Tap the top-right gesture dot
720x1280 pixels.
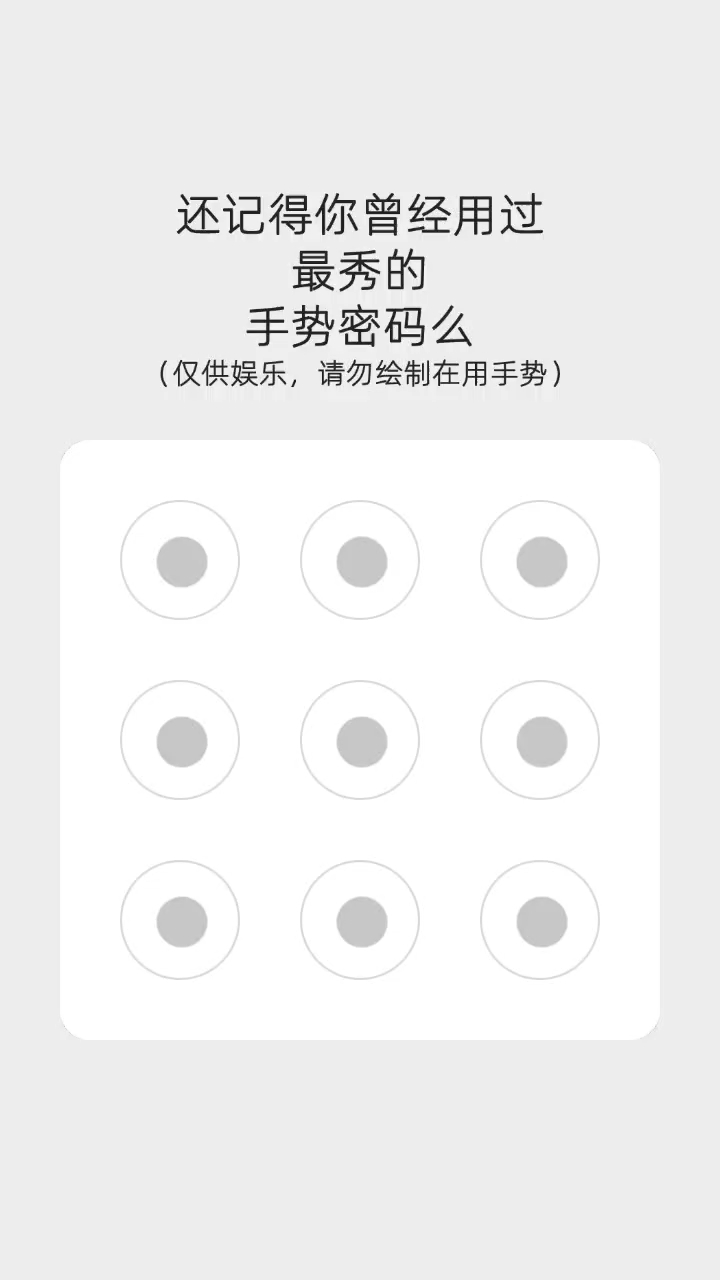540,560
